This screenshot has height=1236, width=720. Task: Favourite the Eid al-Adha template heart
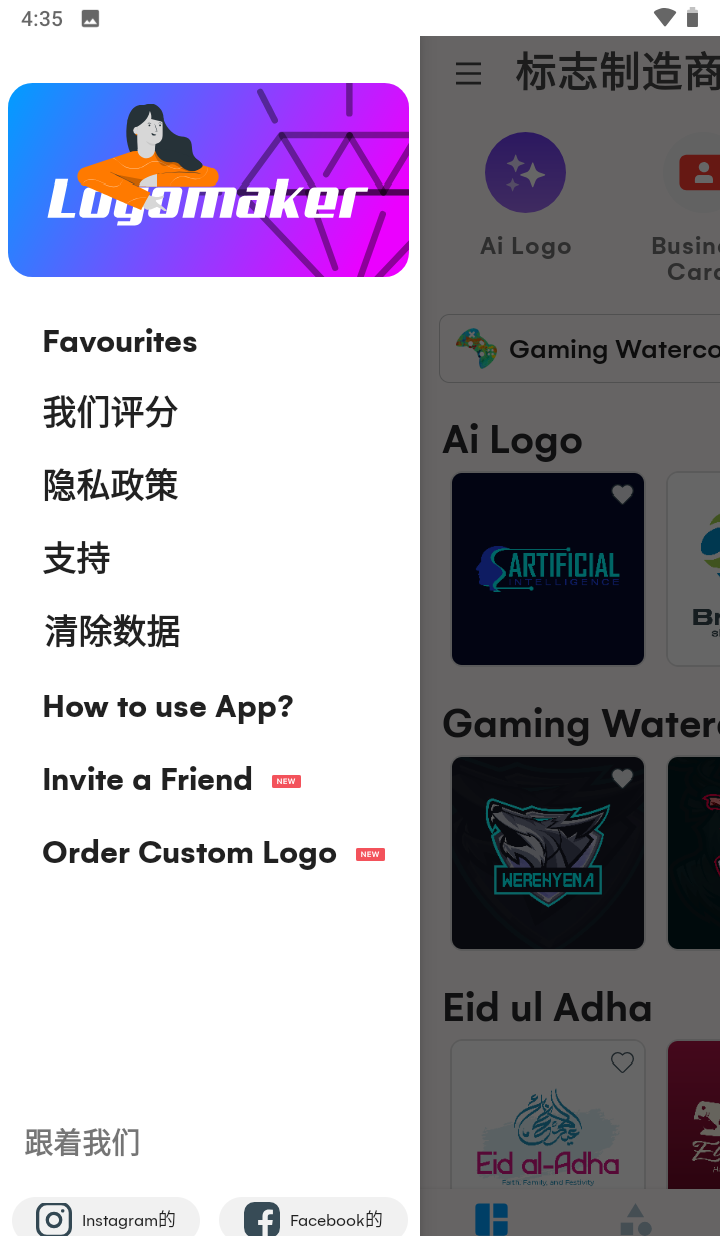point(622,1063)
